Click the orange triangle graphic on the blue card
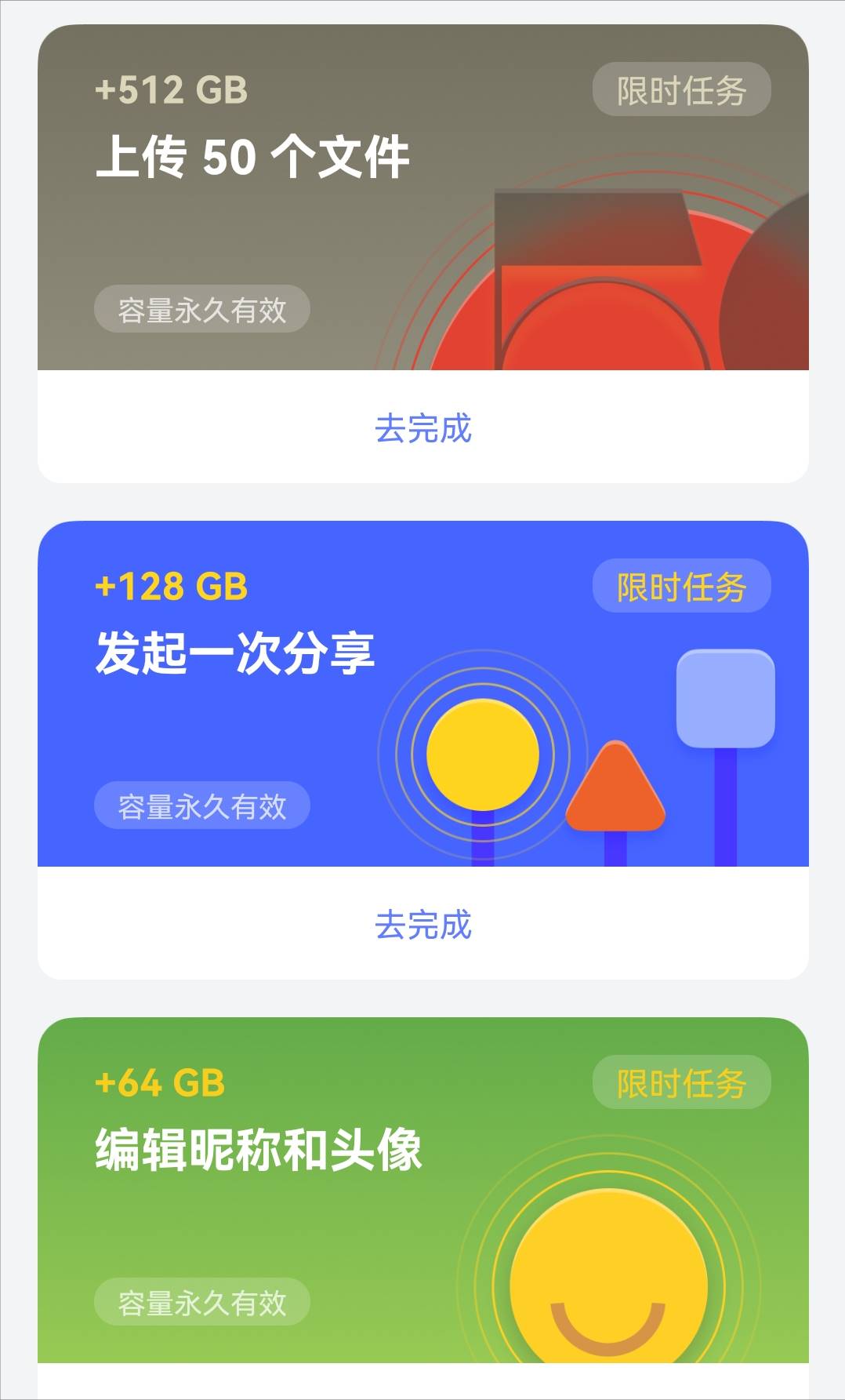845x1400 pixels. [x=615, y=792]
